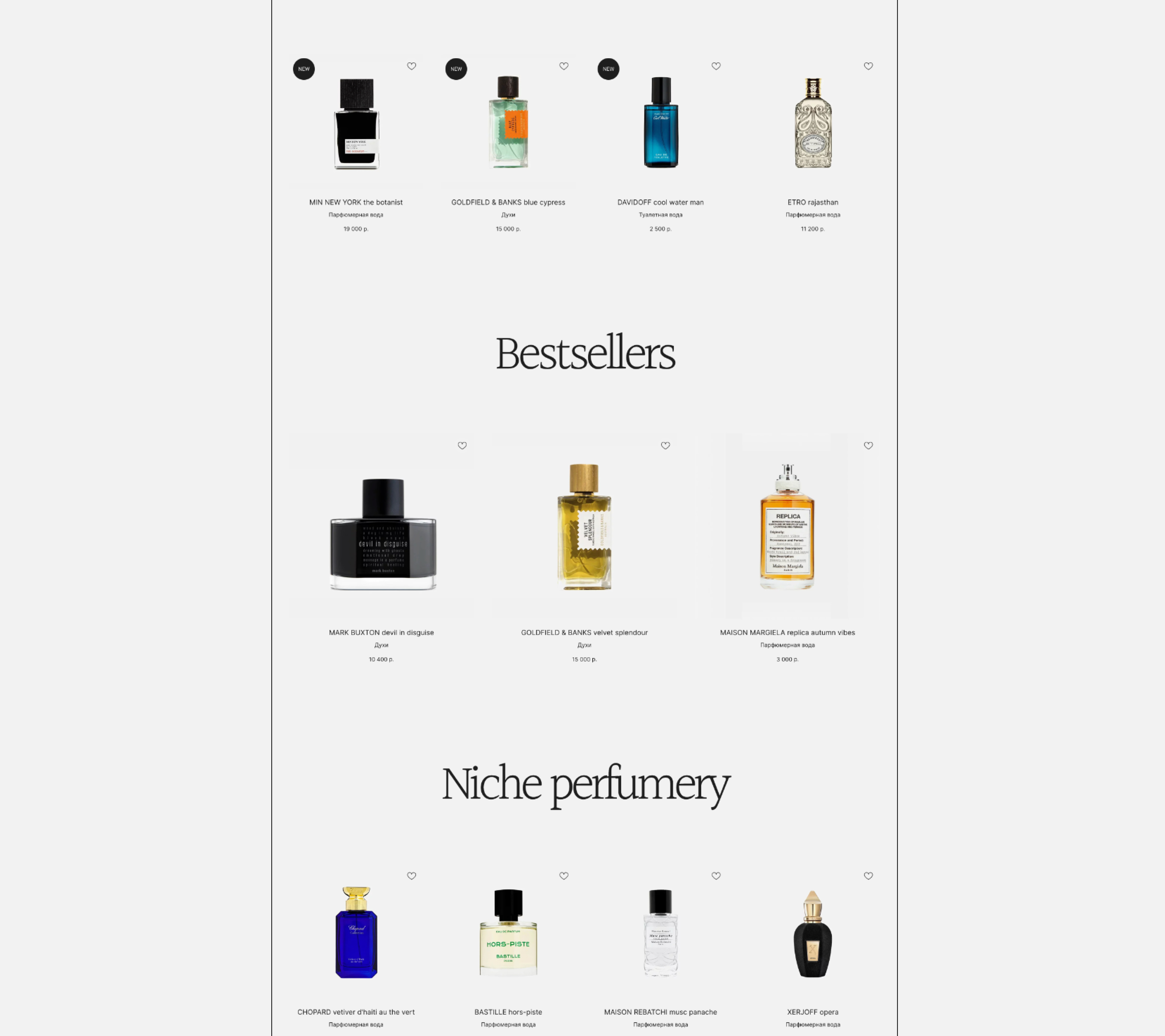View the DAVIDOFF cool water man card
1165x1036 pixels.
(x=660, y=202)
